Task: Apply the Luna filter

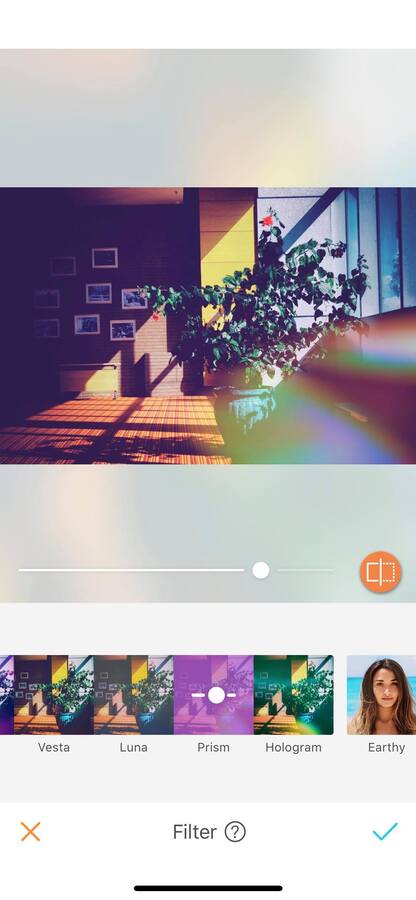Action: pos(133,695)
